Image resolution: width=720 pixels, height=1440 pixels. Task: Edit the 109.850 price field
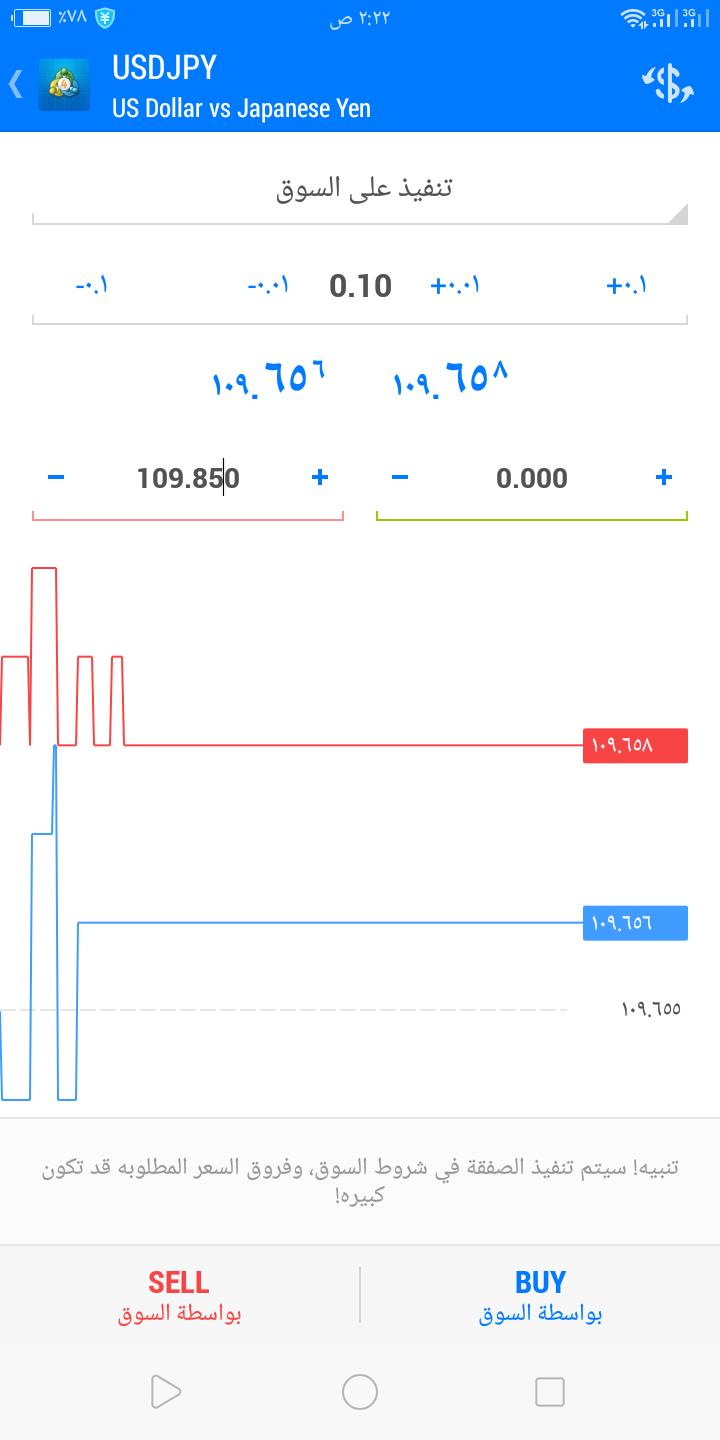tap(188, 478)
